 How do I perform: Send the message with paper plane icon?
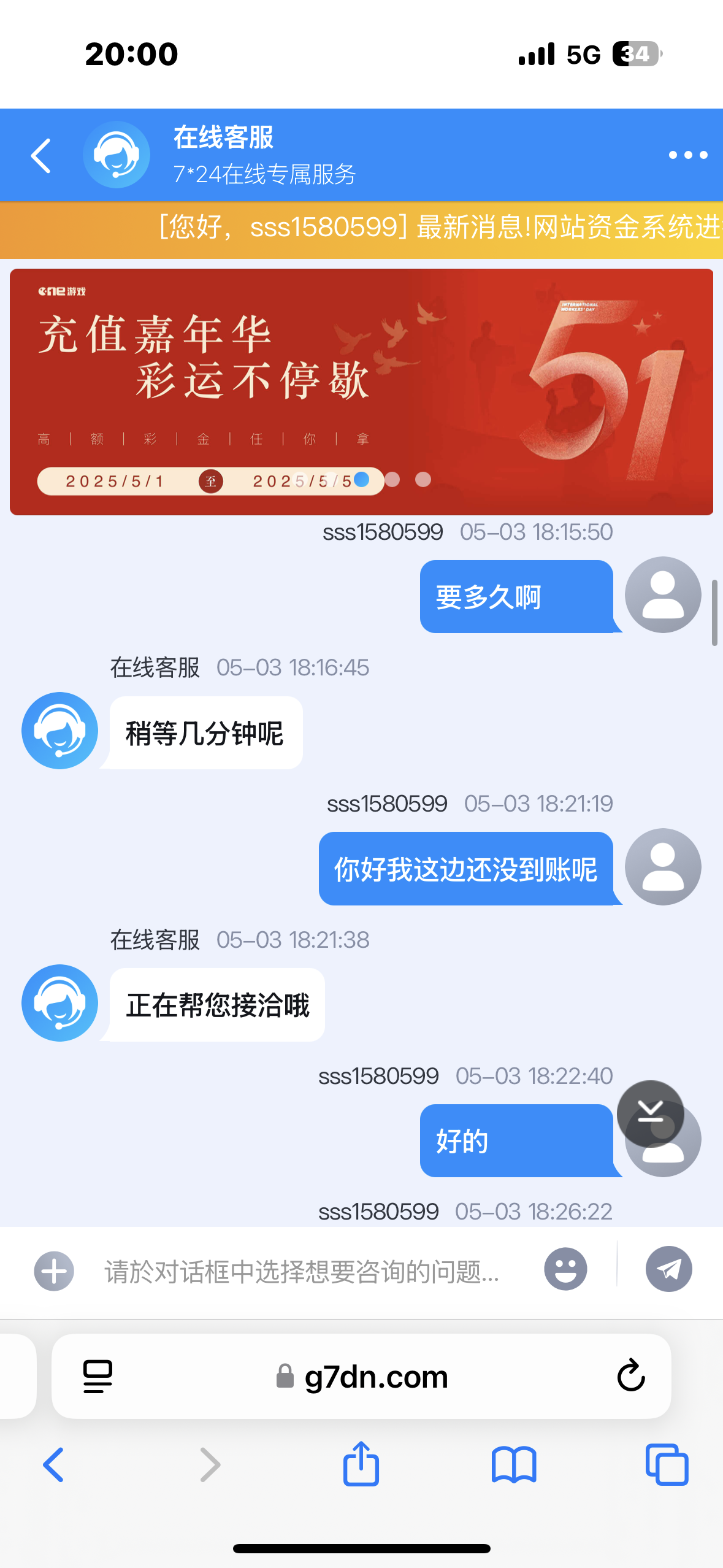(668, 1269)
